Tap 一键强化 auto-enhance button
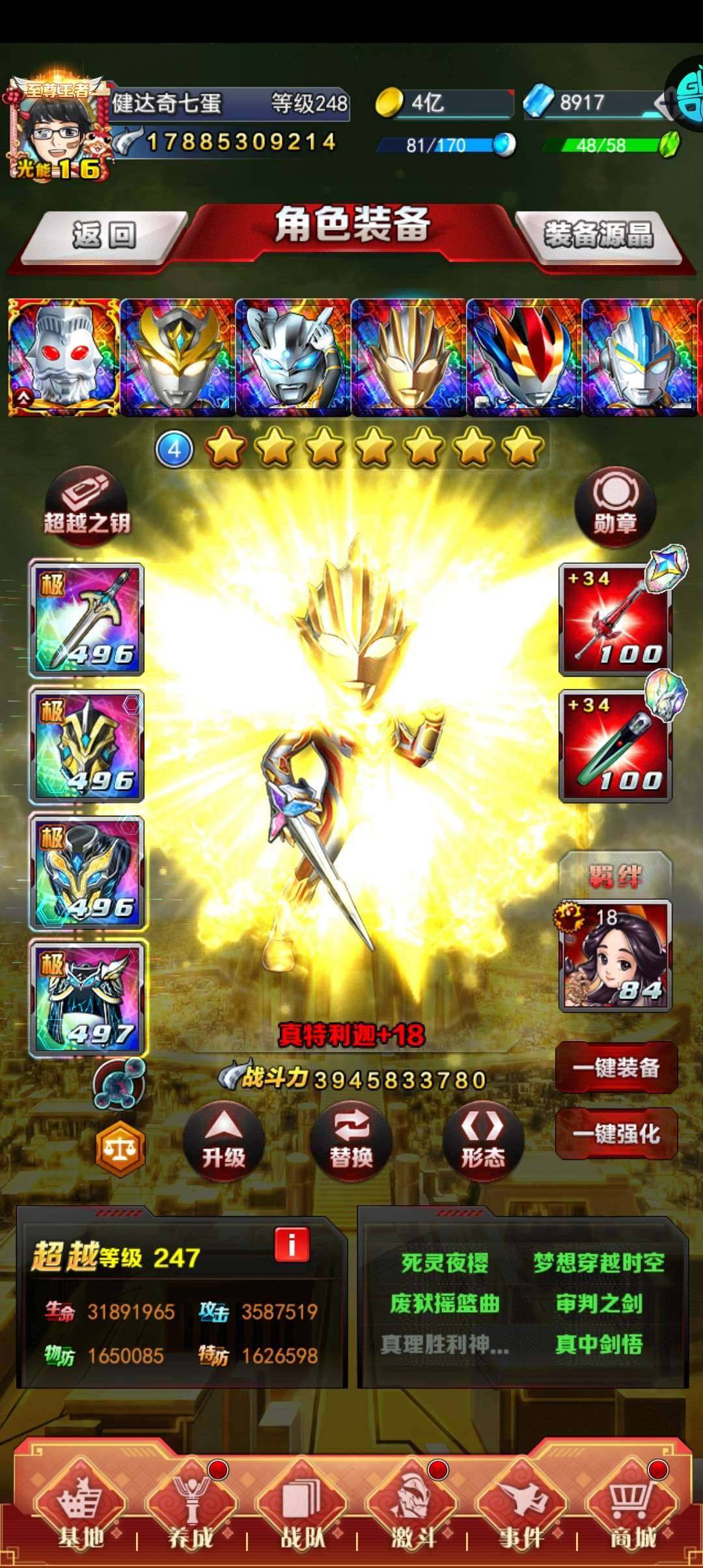703x1568 pixels. click(x=616, y=1134)
